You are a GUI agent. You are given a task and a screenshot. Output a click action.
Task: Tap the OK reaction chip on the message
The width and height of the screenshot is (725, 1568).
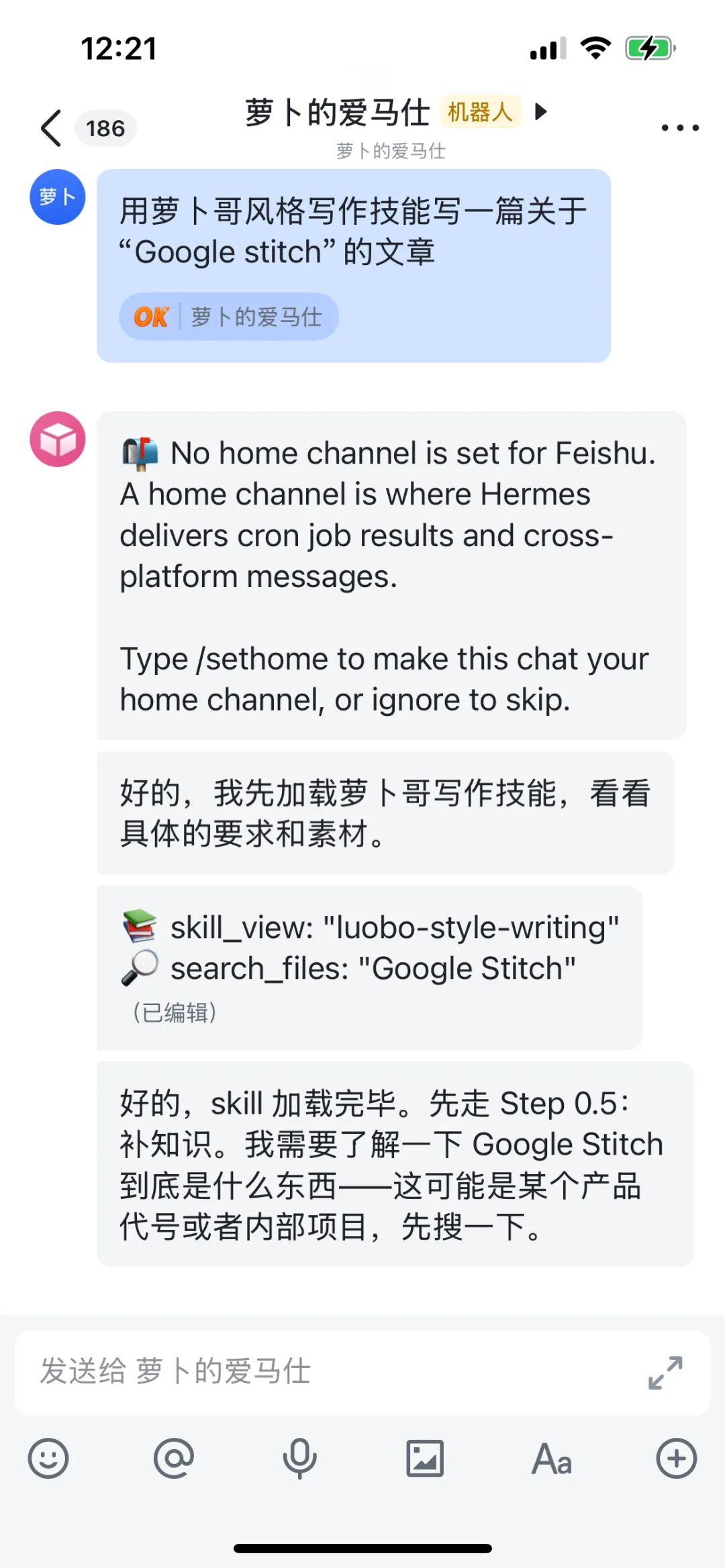[x=229, y=317]
